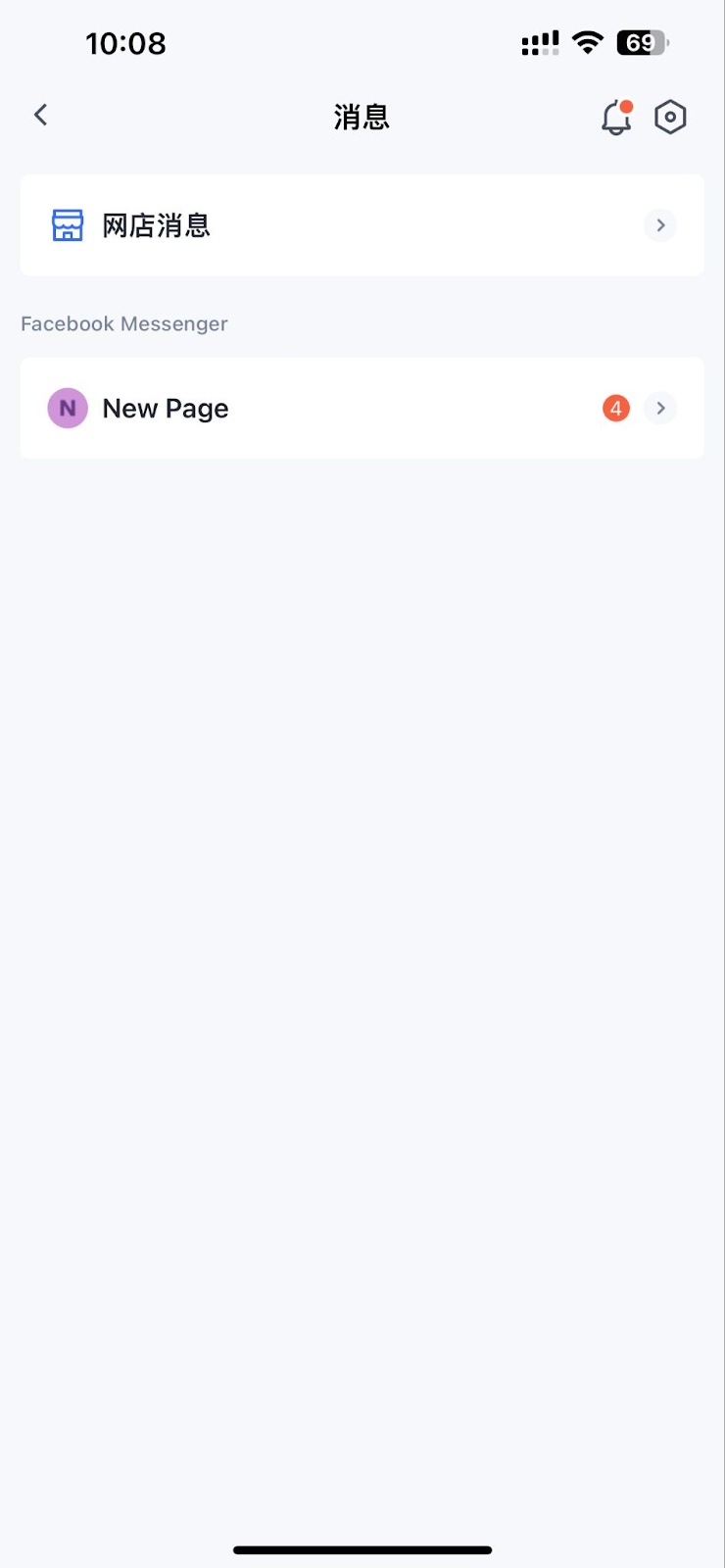The height and width of the screenshot is (1568, 725).
Task: Go back using the back arrow
Action: [41, 116]
